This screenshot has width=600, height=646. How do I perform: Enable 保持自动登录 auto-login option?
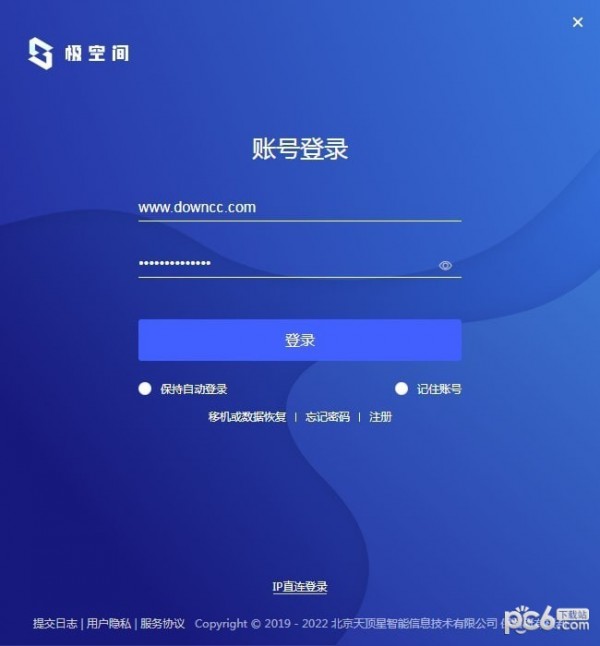pos(145,389)
